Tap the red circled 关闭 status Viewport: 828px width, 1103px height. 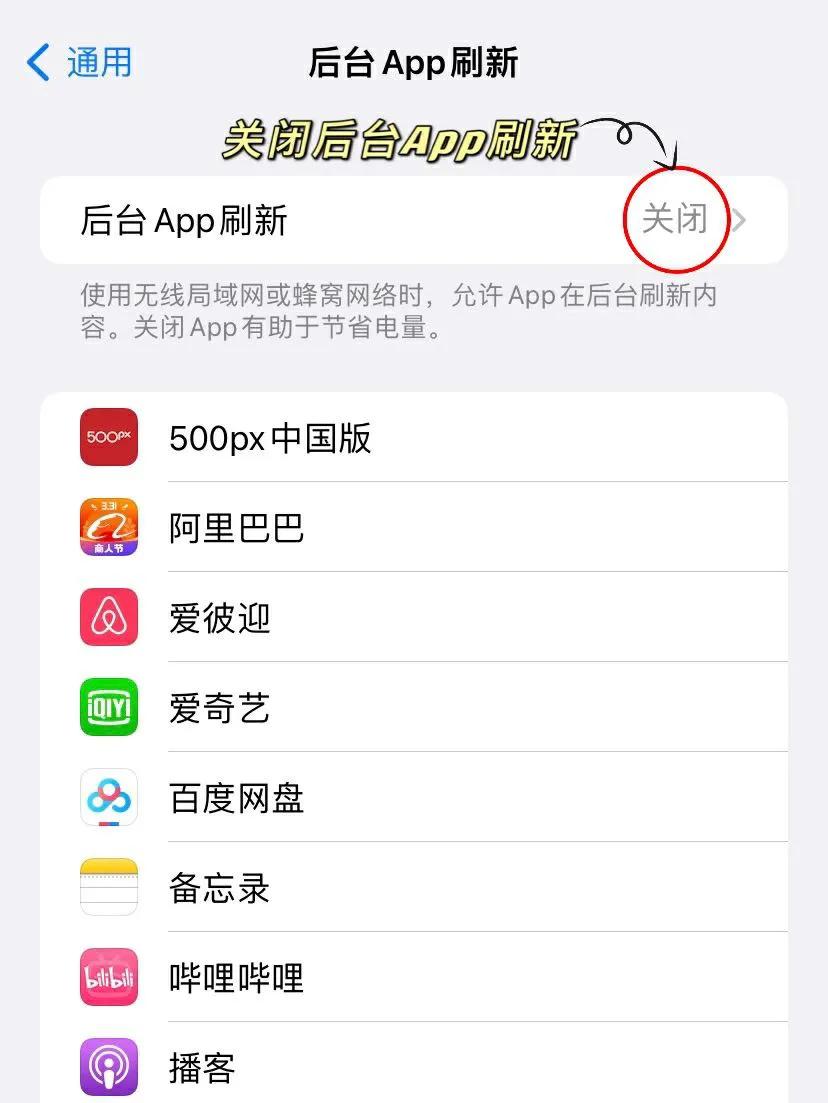pyautogui.click(x=675, y=218)
